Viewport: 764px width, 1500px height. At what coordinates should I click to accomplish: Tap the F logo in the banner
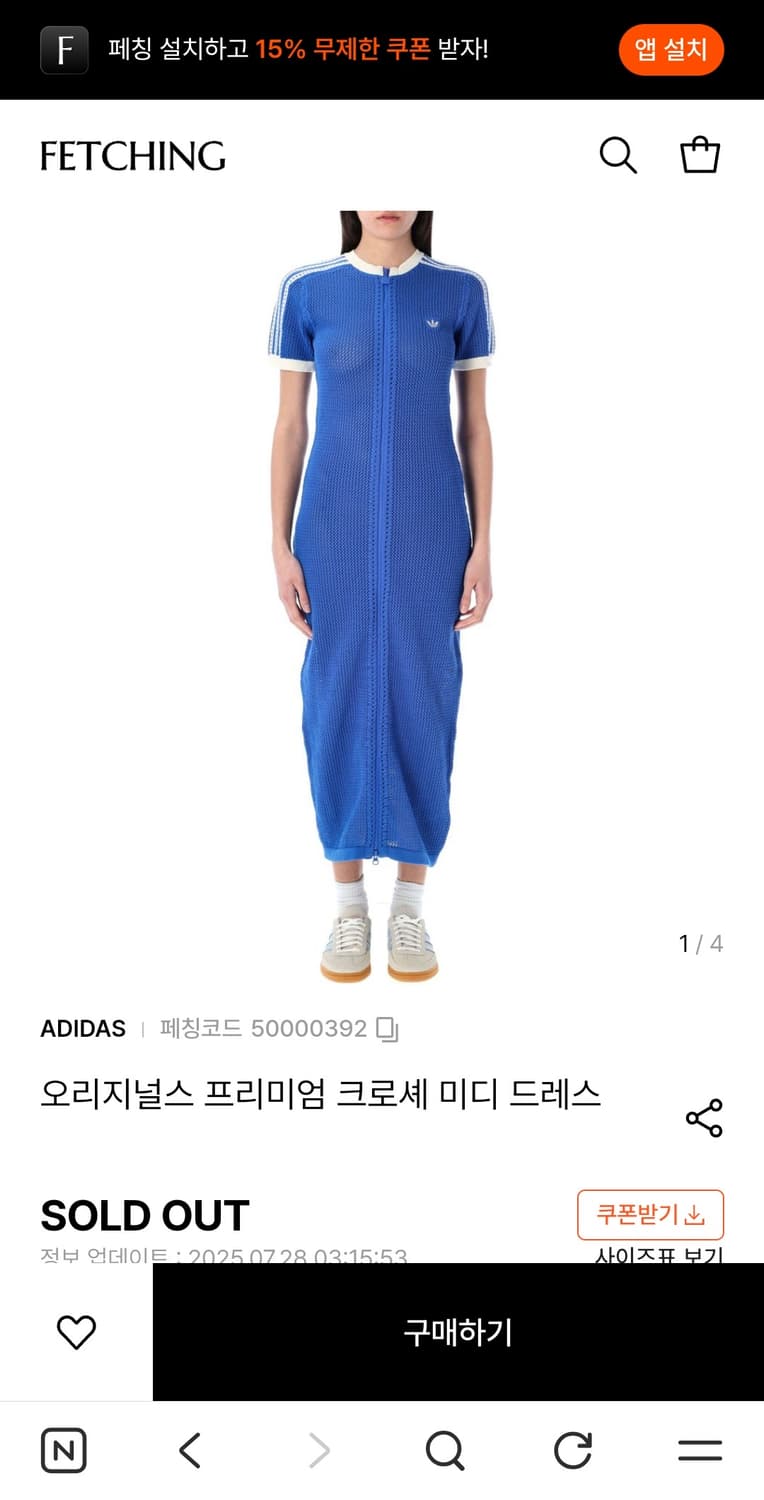click(64, 48)
